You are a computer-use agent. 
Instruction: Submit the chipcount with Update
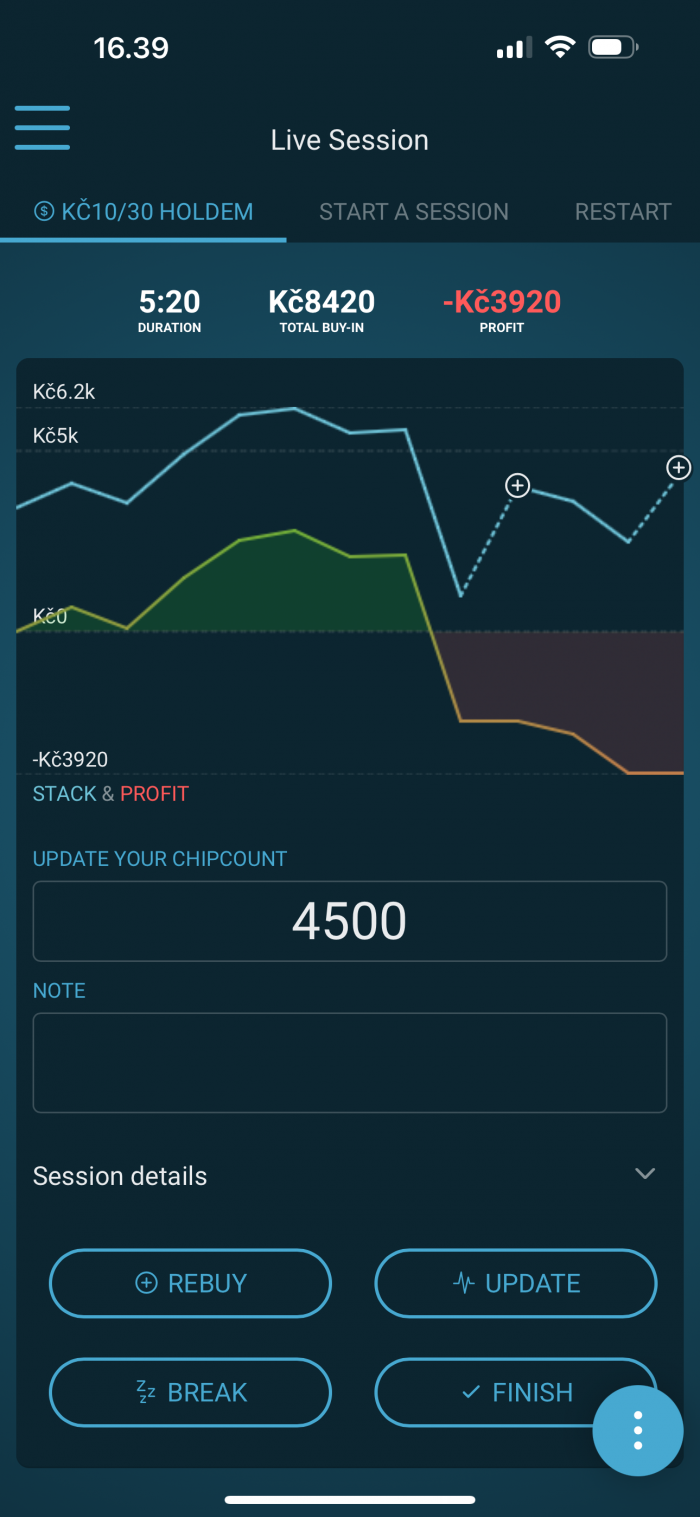516,1283
